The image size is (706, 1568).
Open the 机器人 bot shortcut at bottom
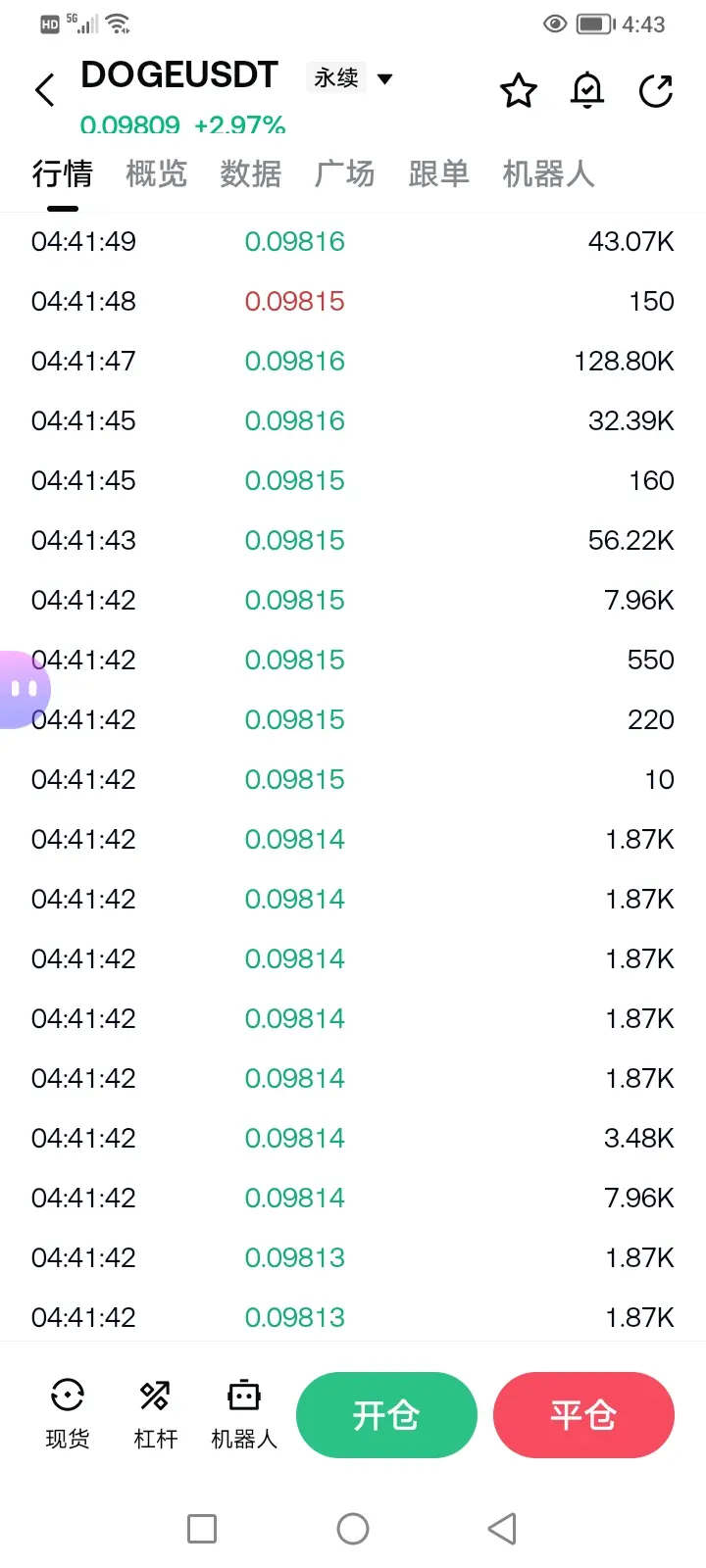point(244,1413)
